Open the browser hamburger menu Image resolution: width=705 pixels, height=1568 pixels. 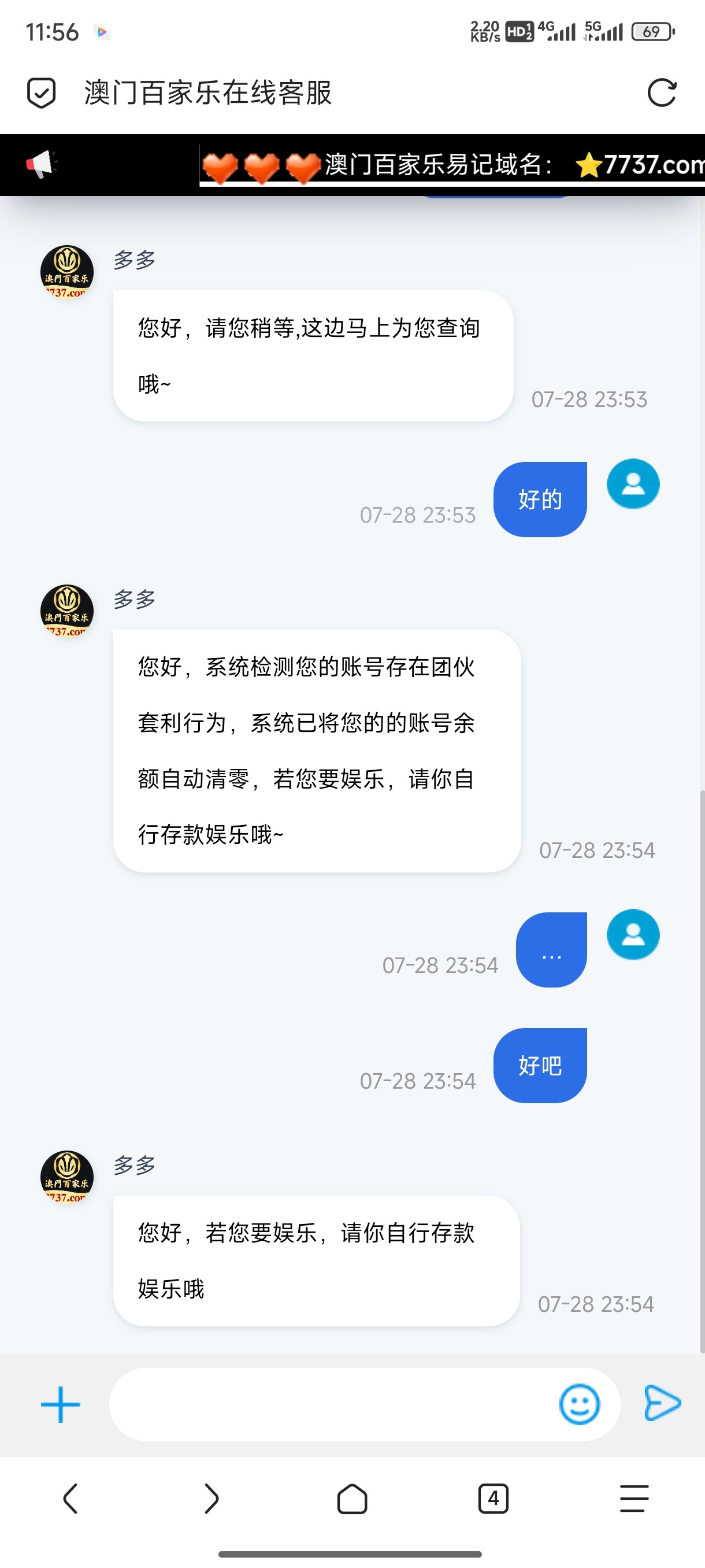[634, 1498]
